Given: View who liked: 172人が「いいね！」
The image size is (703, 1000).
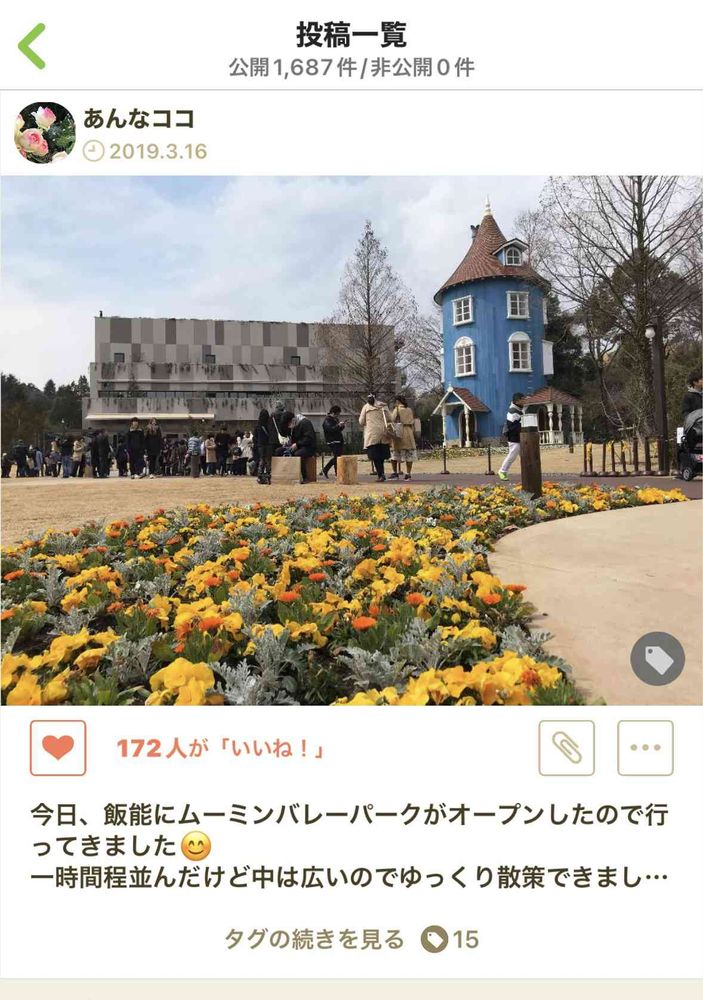Looking at the screenshot, I should 221,748.
